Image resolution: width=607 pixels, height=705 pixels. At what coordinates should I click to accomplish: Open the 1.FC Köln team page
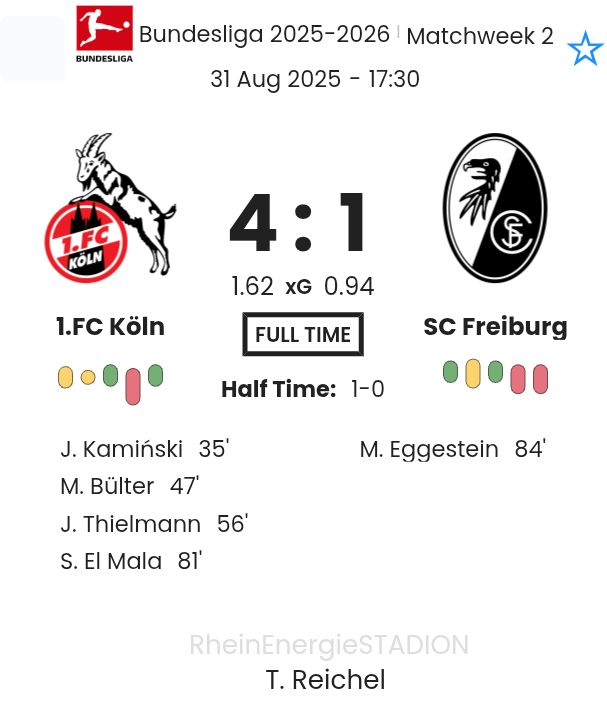110,327
